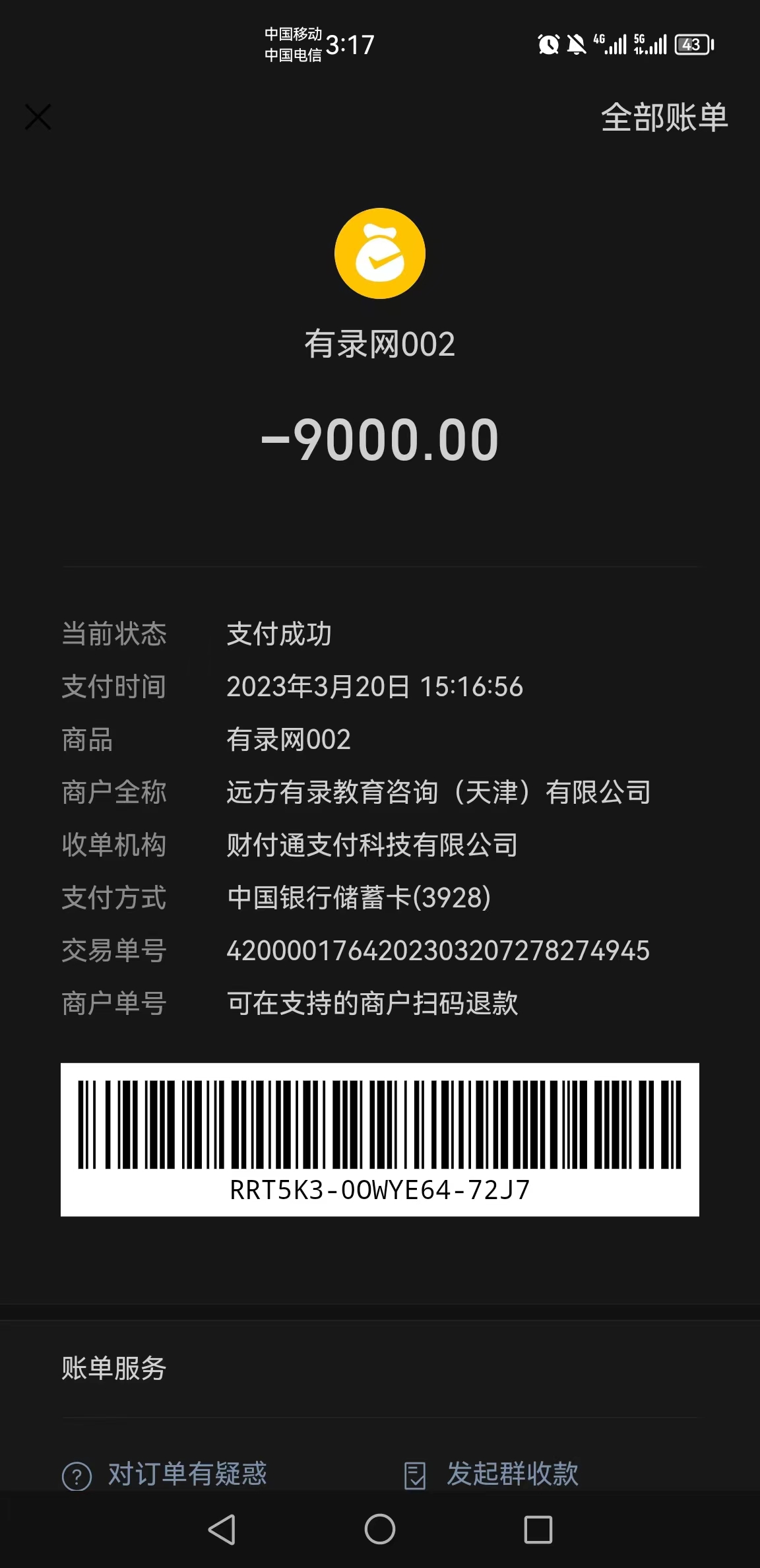Viewport: 760px width, 1568px height.
Task: Tap 对订单有疑惑 for order help
Action: pos(165,1474)
